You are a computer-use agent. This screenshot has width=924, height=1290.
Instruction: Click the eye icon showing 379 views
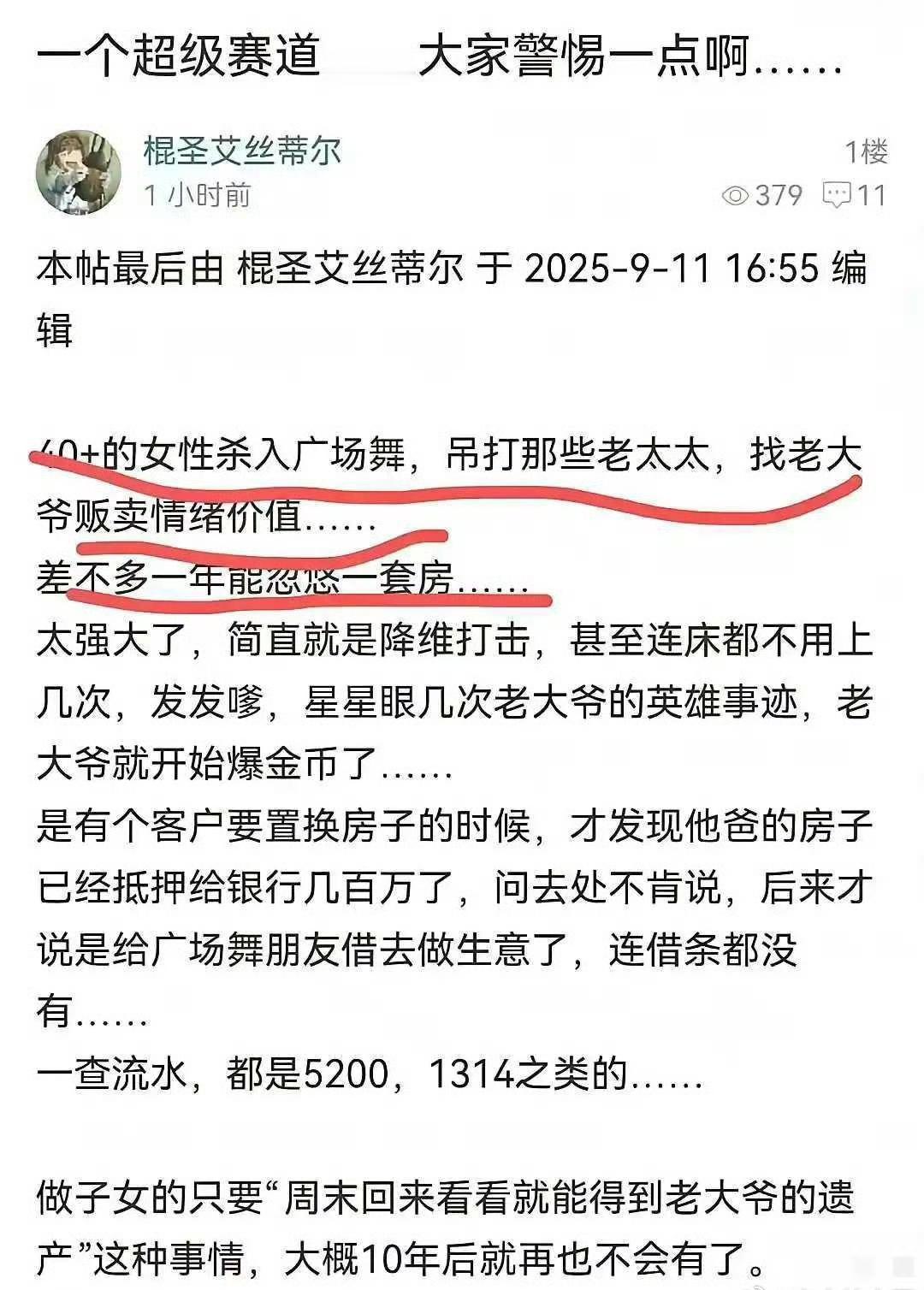(734, 194)
